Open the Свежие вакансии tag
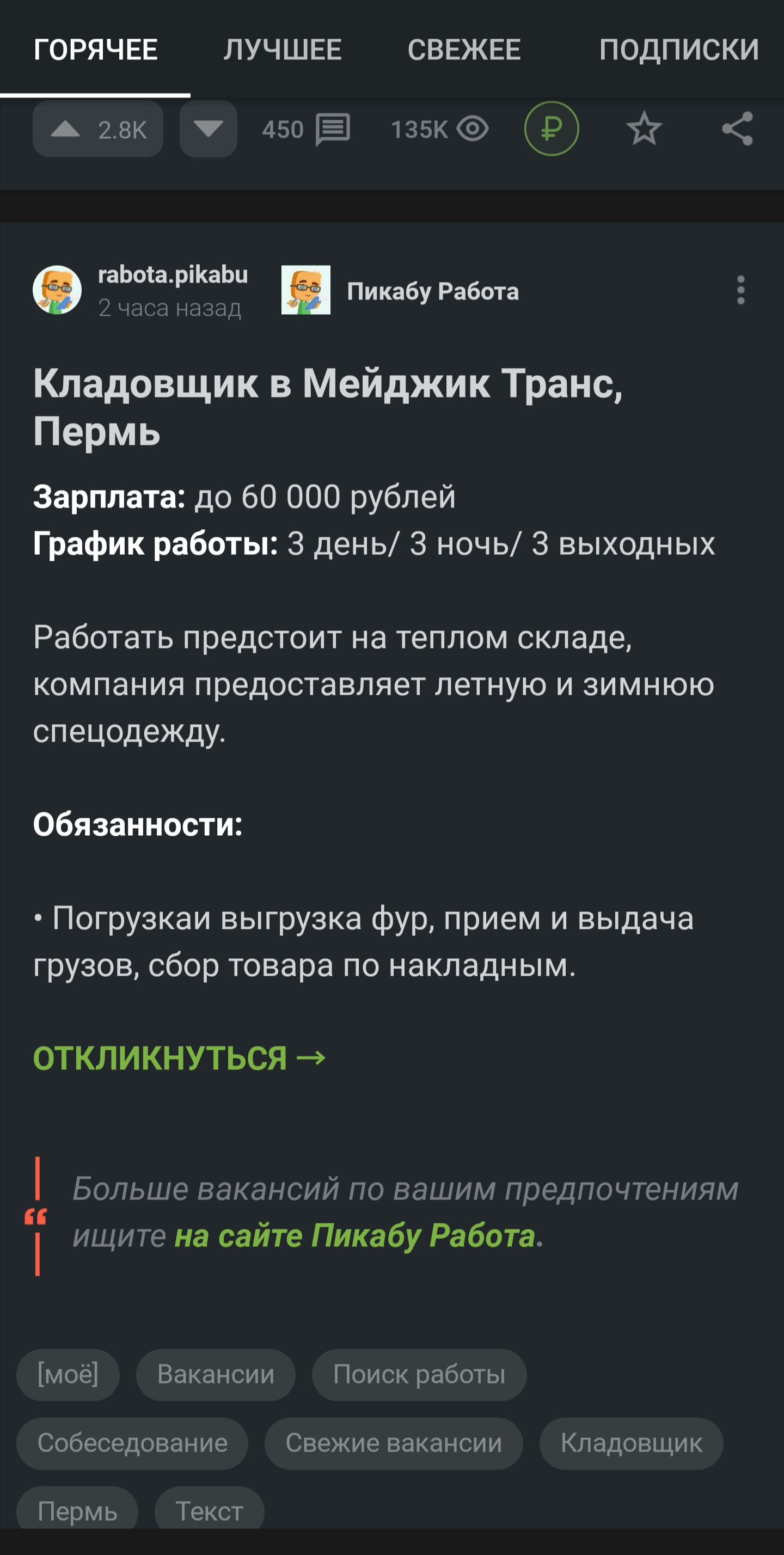This screenshot has height=1555, width=784. tap(394, 1443)
